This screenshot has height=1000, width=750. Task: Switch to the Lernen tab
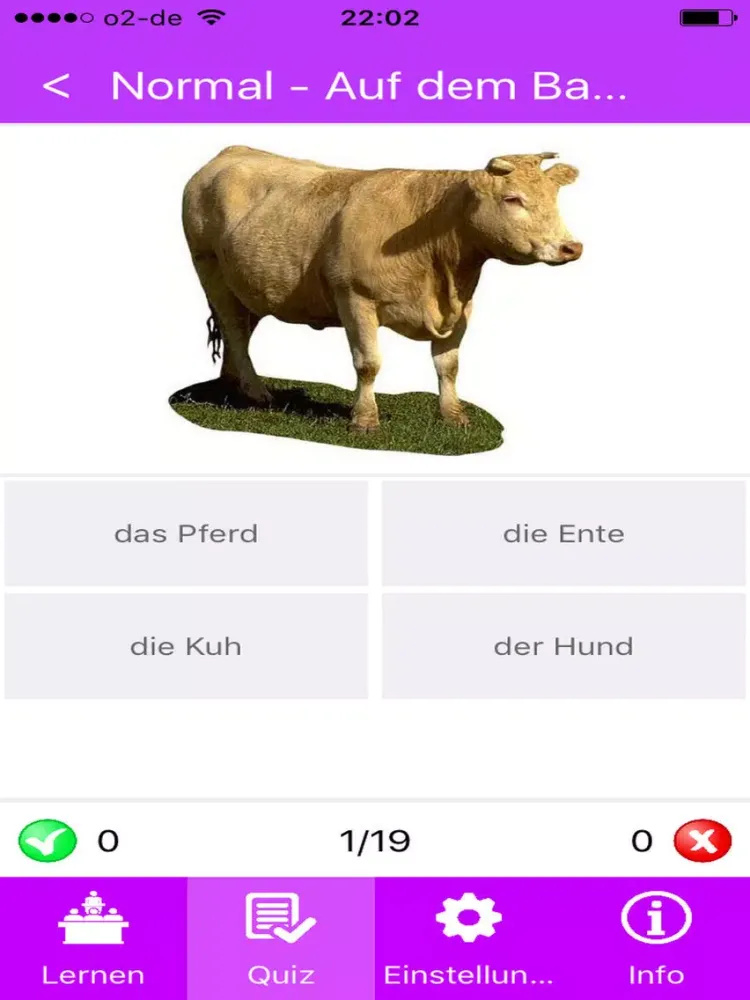click(93, 938)
